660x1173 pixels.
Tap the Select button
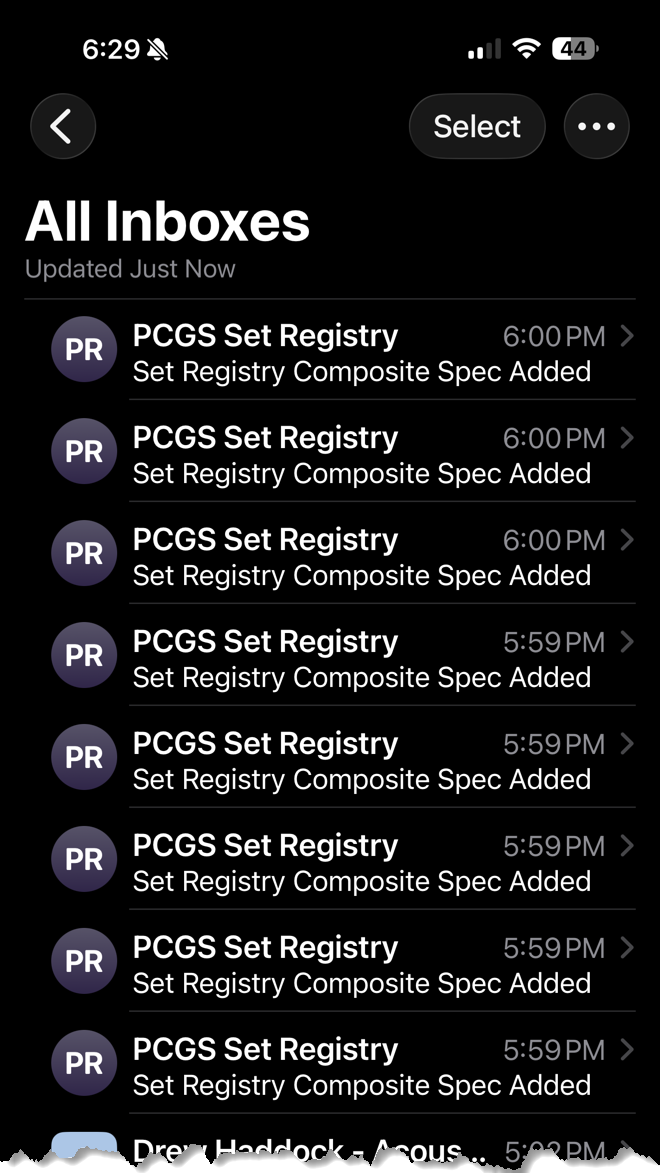click(x=477, y=127)
